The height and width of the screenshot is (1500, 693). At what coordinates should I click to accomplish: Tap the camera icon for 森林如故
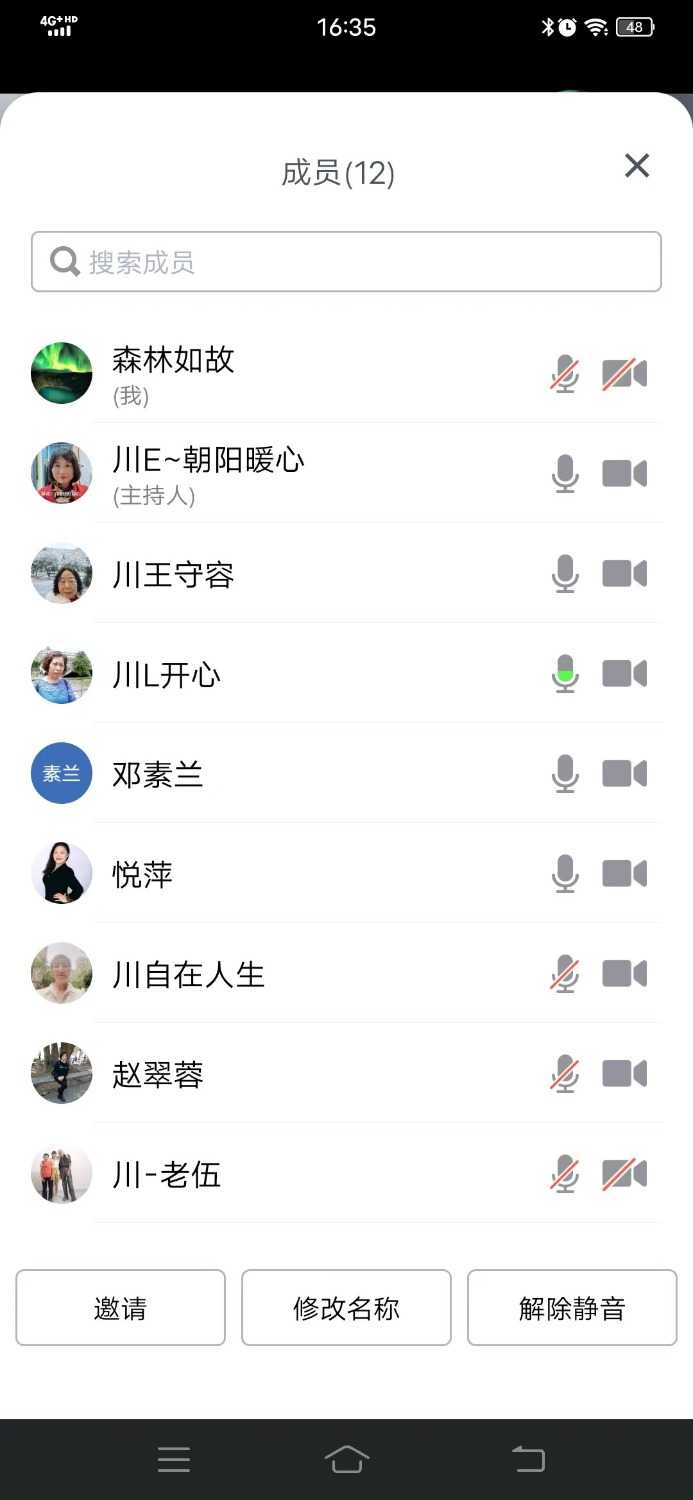[625, 374]
